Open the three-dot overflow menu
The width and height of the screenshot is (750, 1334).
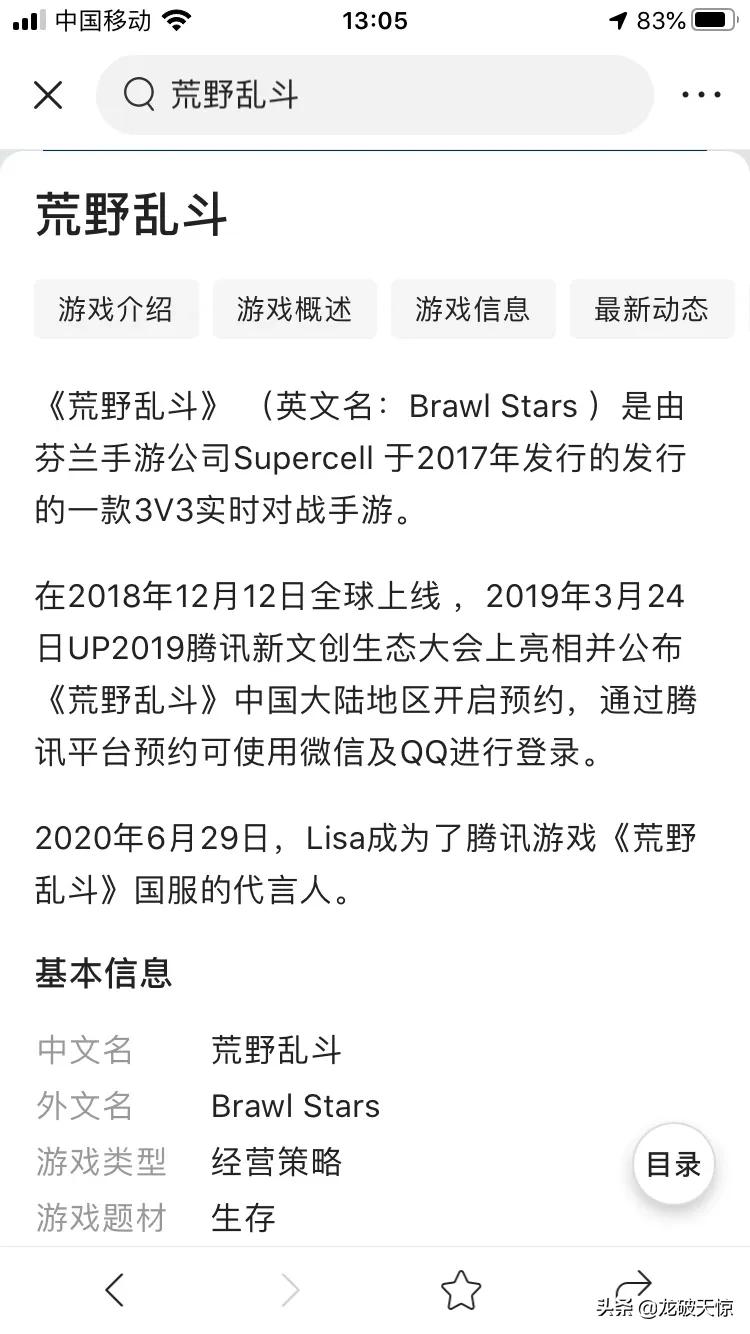700,95
